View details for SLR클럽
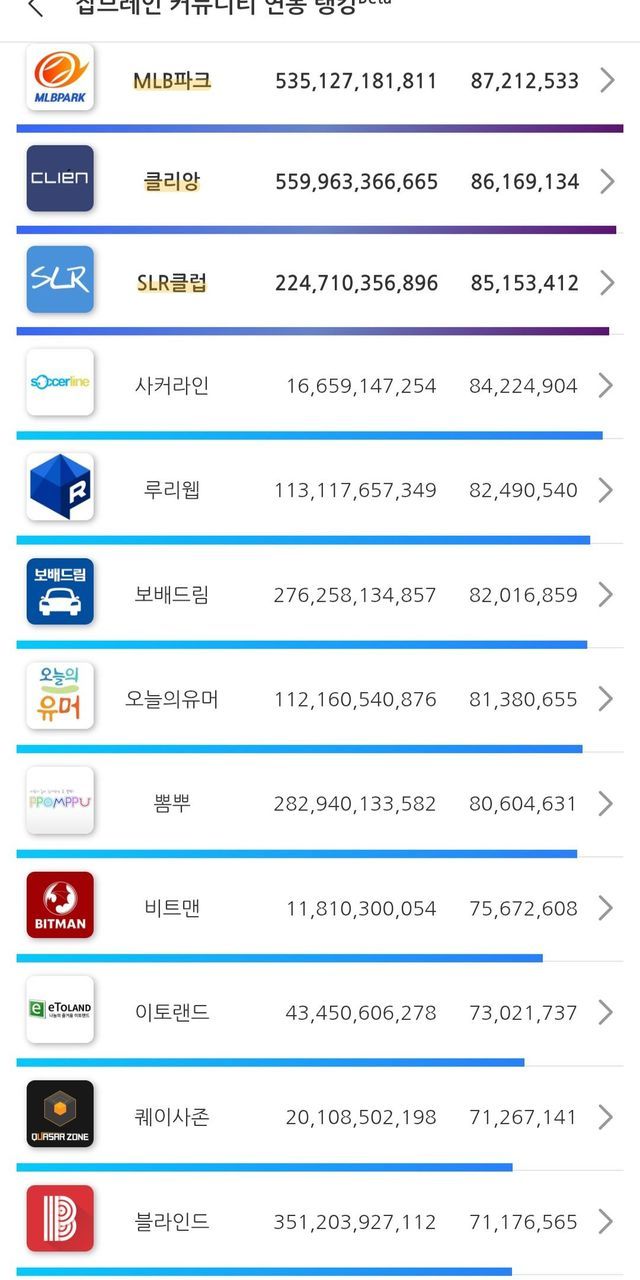Viewport: 640px width, 1280px height. (320, 282)
